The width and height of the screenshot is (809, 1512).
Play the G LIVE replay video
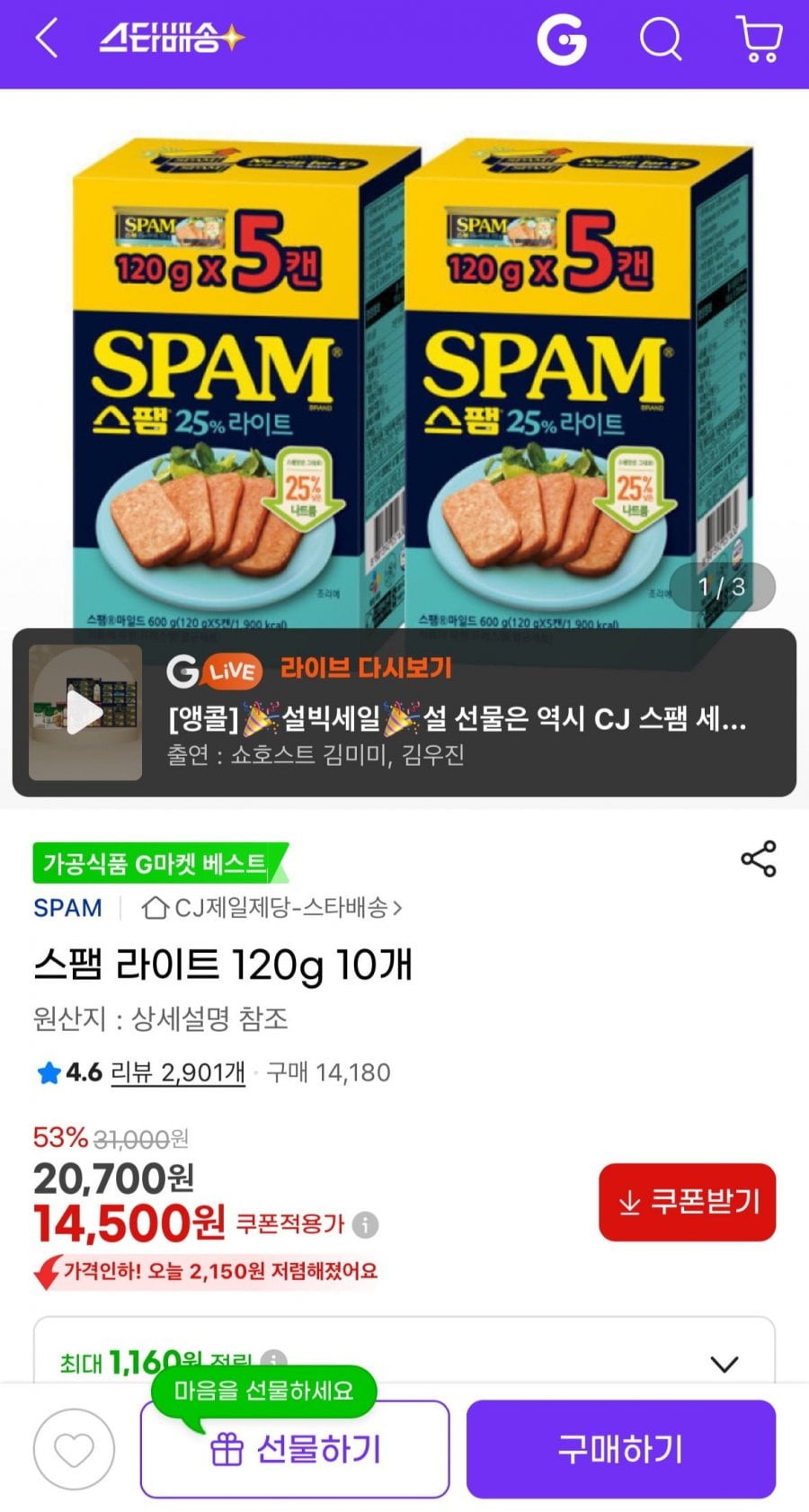coord(85,713)
